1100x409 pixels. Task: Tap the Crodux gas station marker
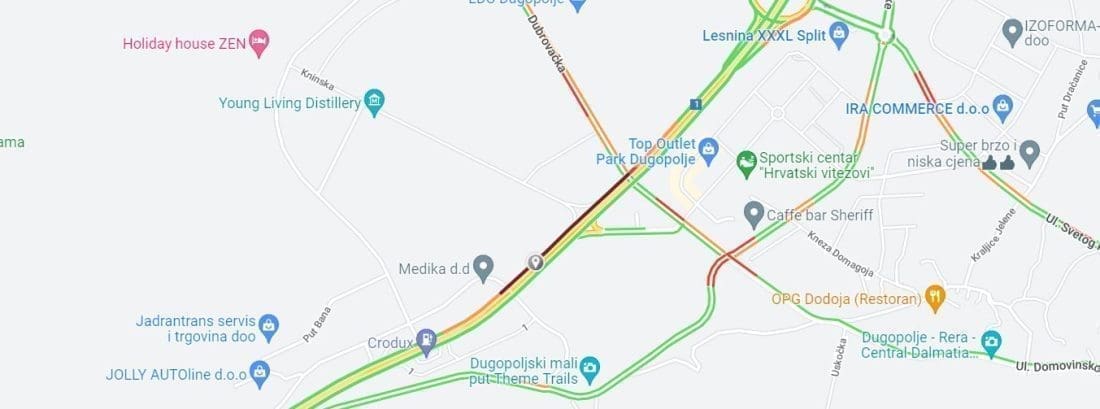[427, 340]
